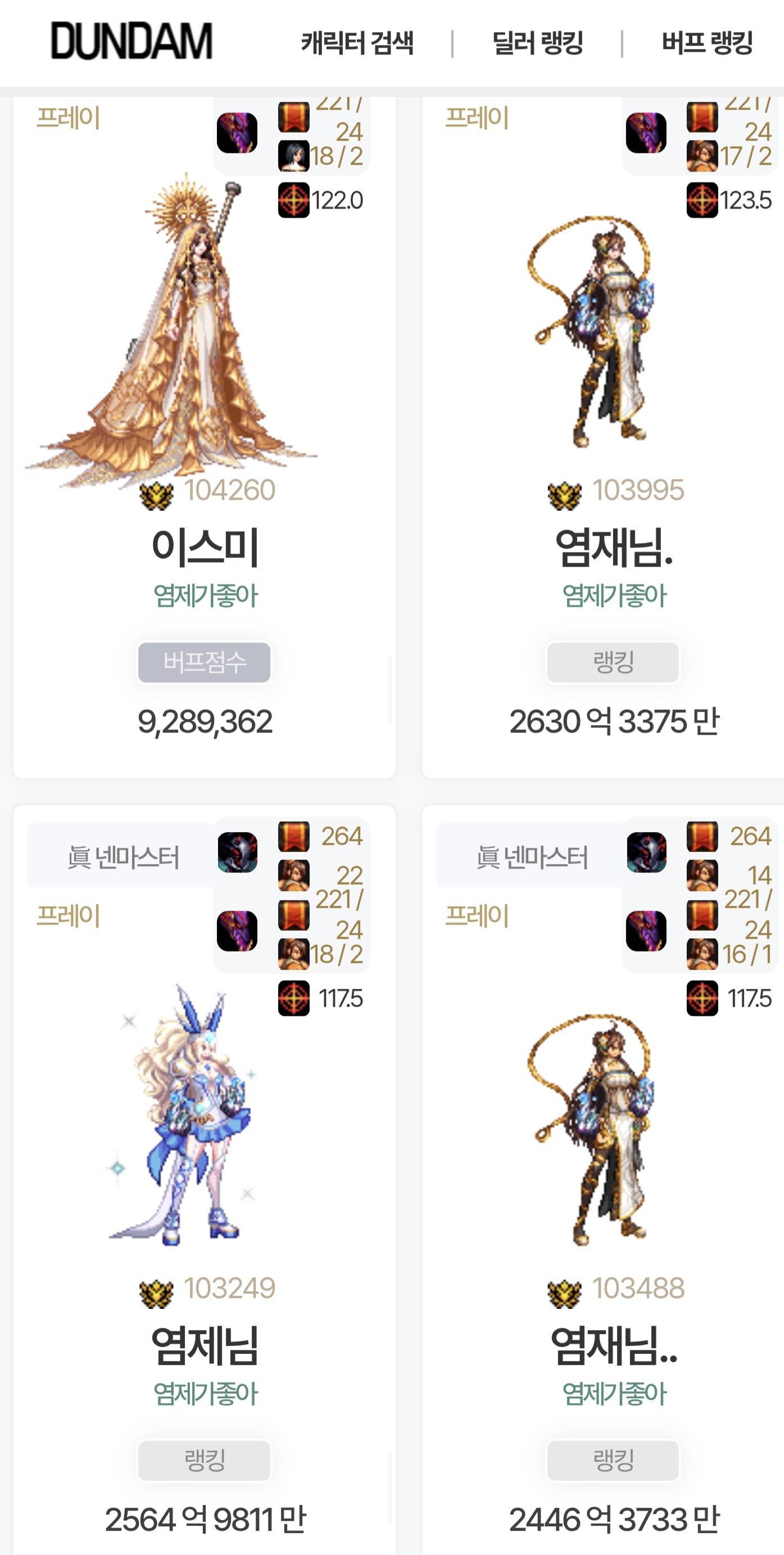Tap the 랭킹 button on the 염제님 card
784x1555 pixels.
pos(204,1460)
